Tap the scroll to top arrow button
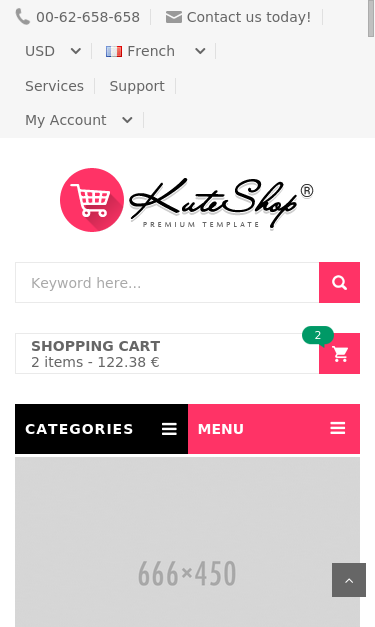The width and height of the screenshot is (375, 627). pyautogui.click(x=349, y=580)
